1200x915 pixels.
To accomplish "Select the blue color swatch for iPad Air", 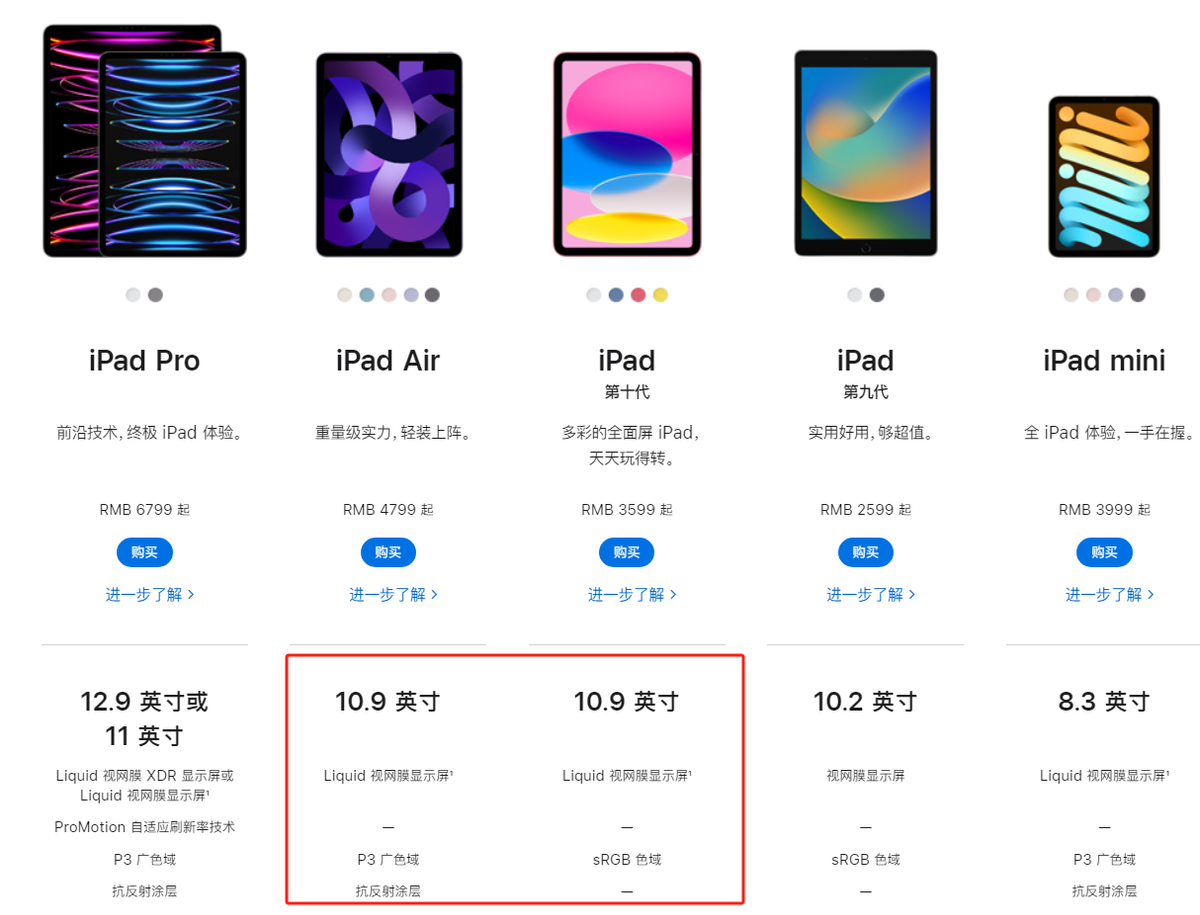I will click(x=367, y=295).
